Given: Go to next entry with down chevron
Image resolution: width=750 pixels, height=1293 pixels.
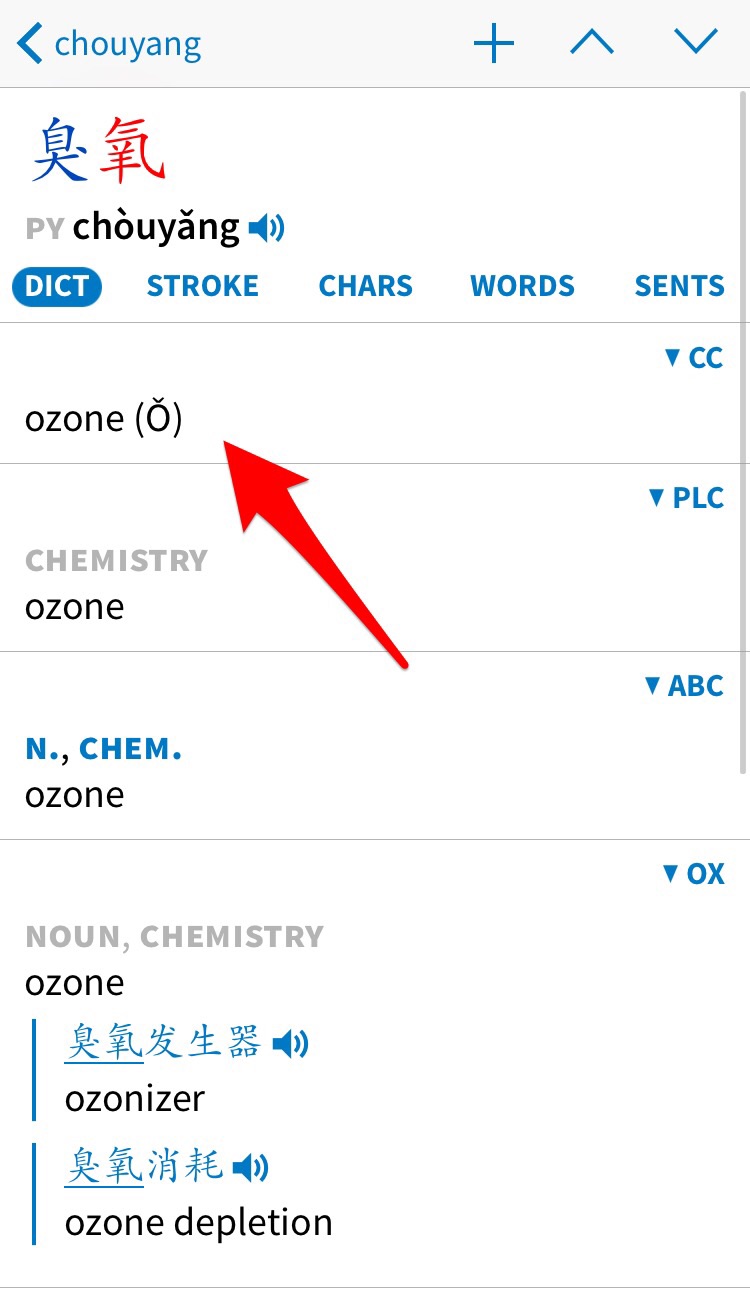Looking at the screenshot, I should [696, 42].
